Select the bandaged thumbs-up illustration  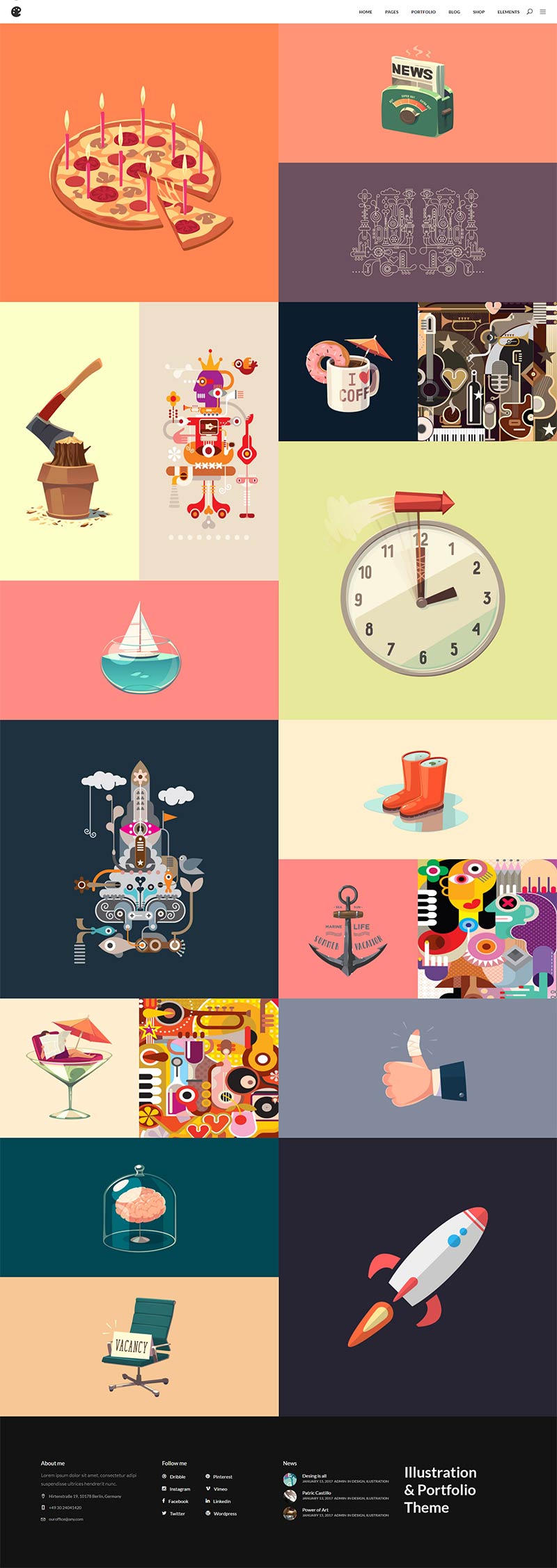point(418,1068)
